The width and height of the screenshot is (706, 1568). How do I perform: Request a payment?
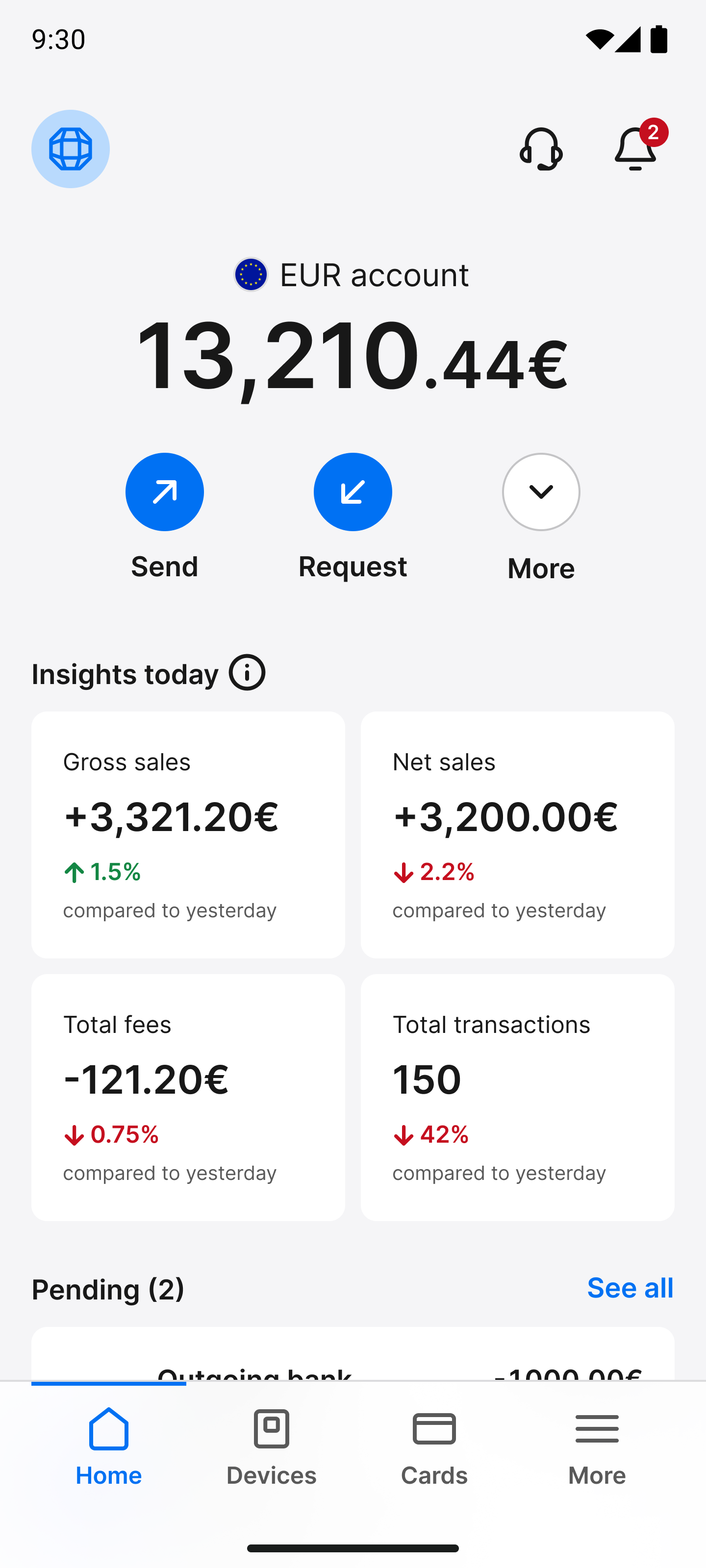[x=353, y=492]
